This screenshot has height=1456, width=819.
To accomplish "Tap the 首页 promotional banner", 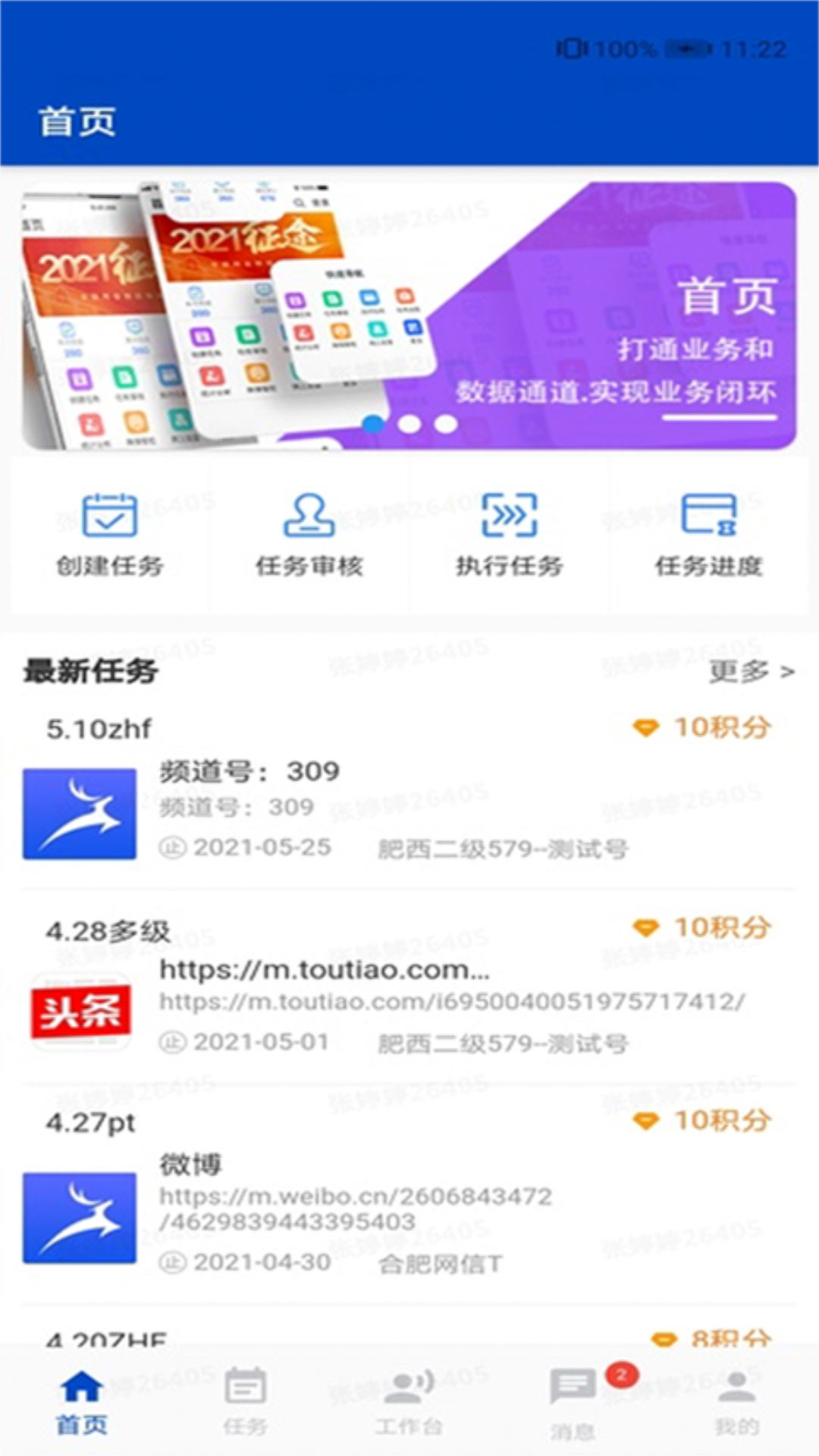I will coord(409,315).
